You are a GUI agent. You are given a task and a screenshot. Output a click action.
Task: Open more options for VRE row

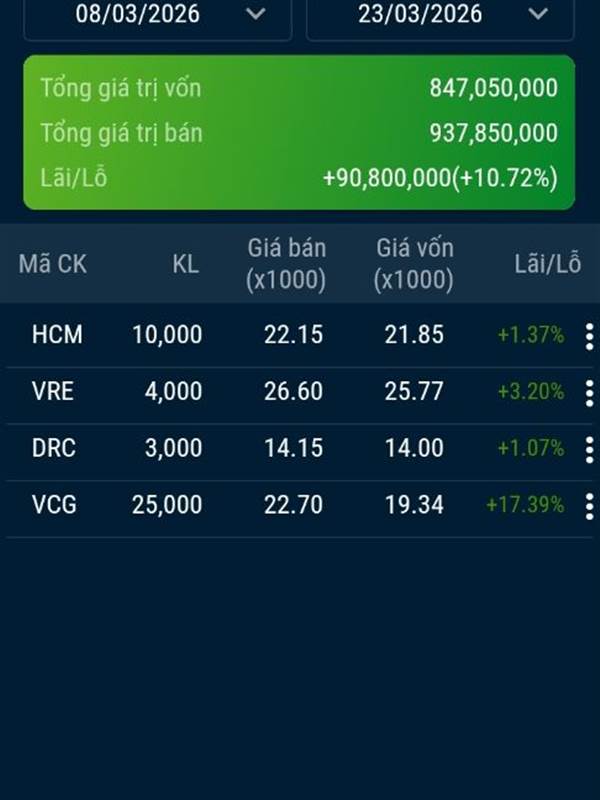pyautogui.click(x=589, y=393)
